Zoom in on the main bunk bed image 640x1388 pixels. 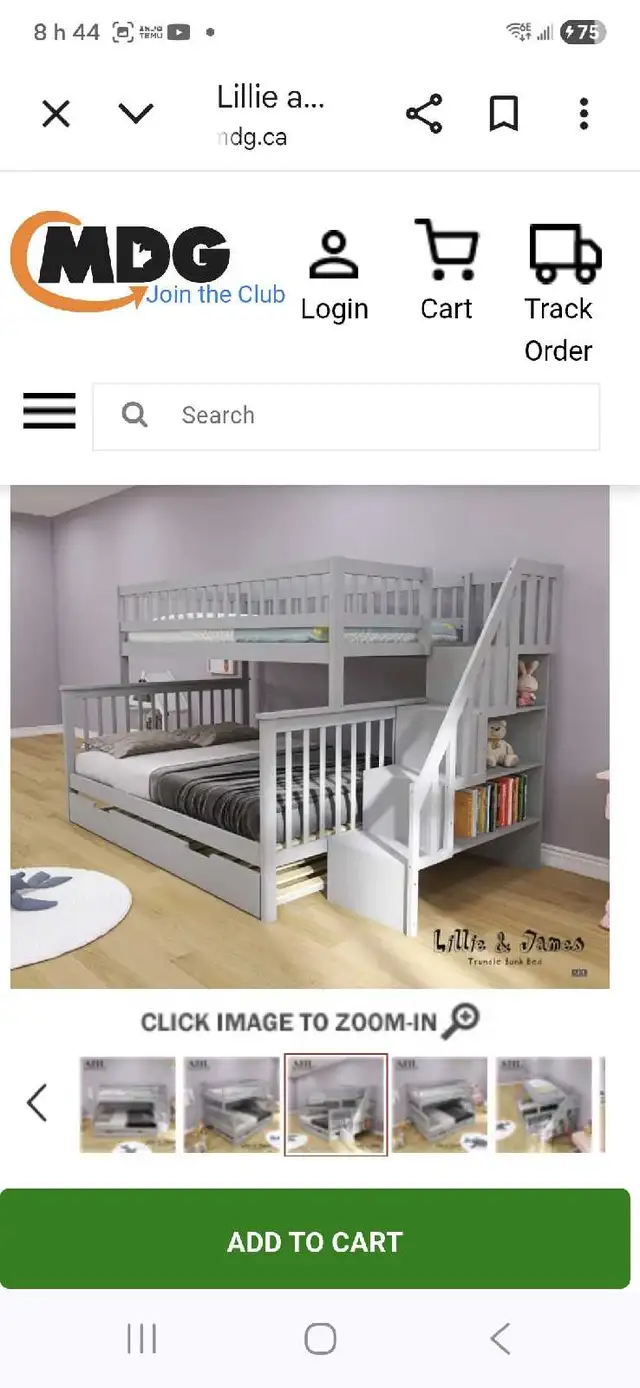click(310, 736)
